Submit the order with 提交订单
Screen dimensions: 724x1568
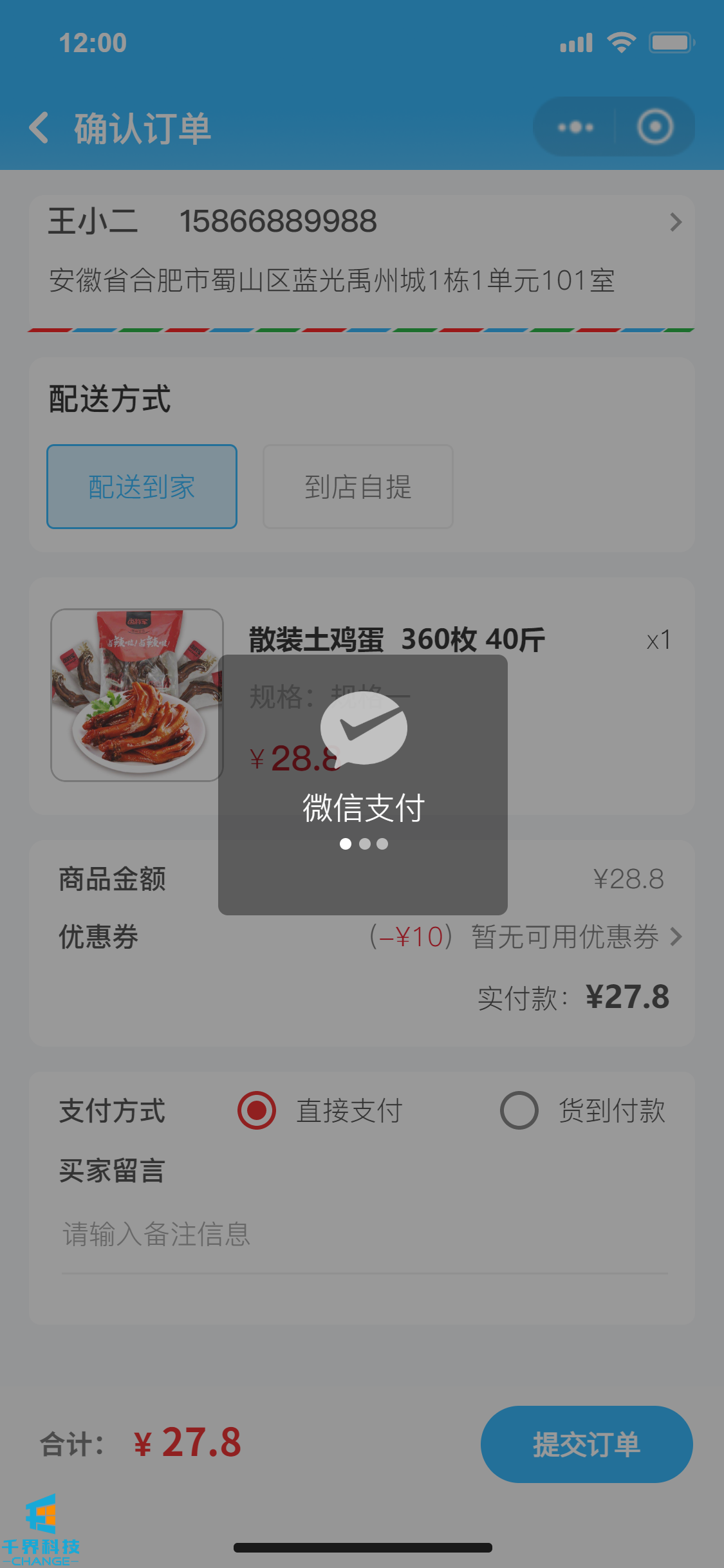point(586,1444)
